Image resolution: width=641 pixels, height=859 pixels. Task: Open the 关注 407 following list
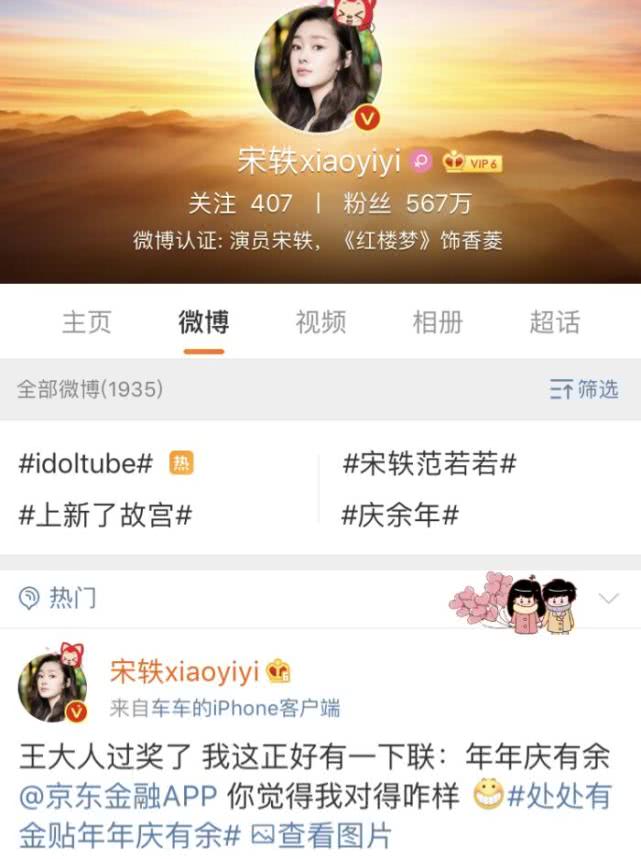tap(241, 203)
